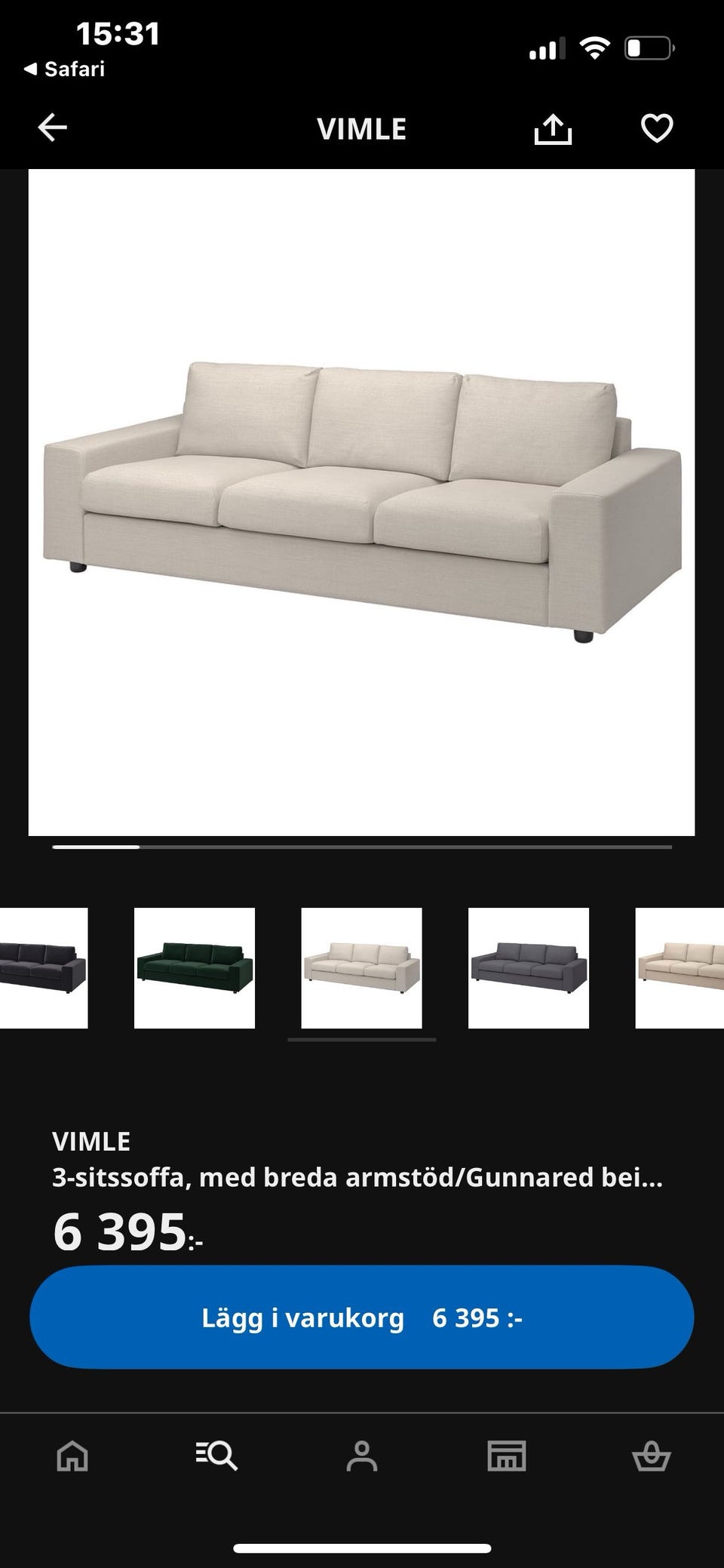
Task: Open the search and browse tab
Action: [x=217, y=1456]
